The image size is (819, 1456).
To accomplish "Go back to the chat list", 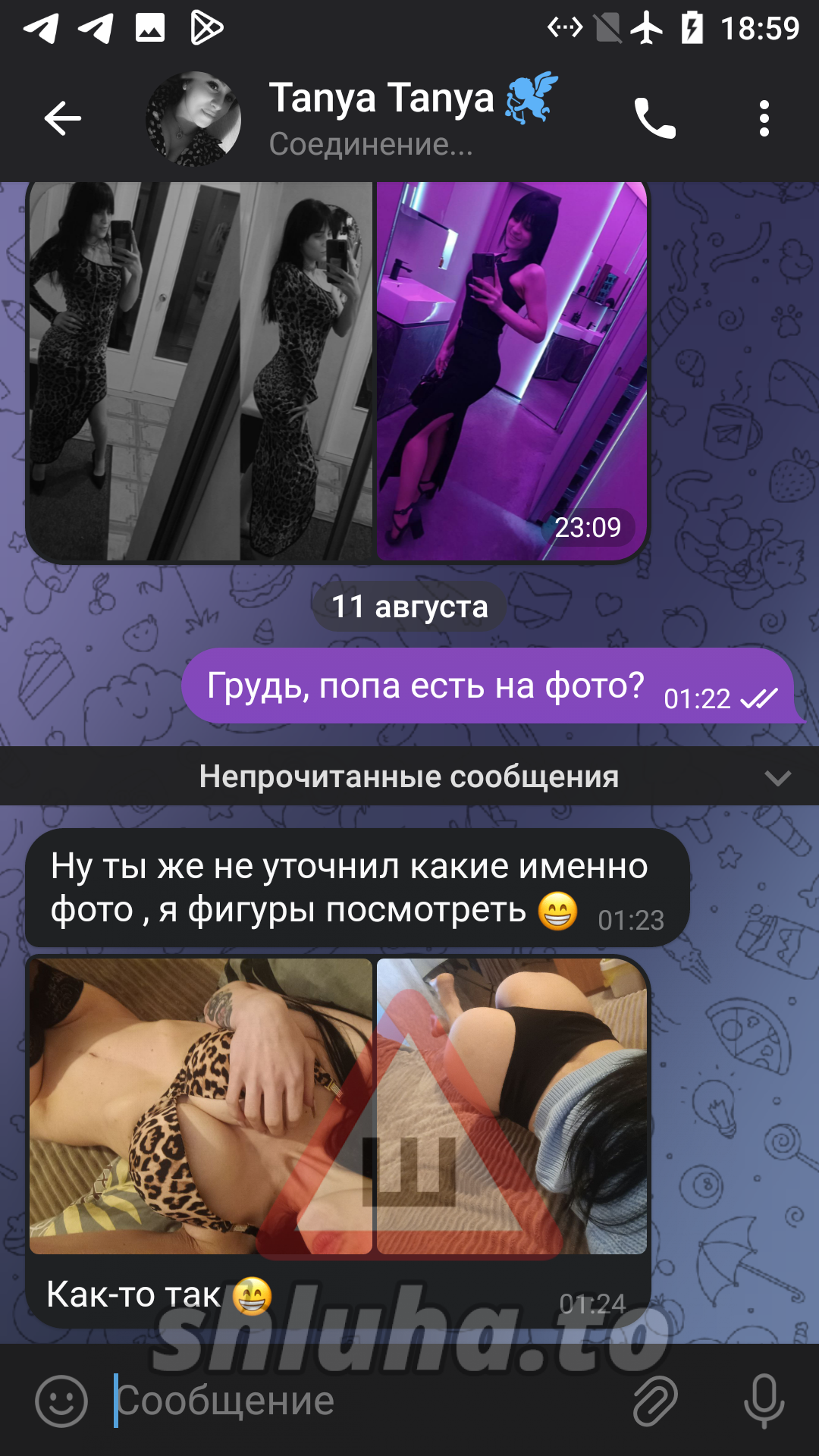I will coord(62,118).
